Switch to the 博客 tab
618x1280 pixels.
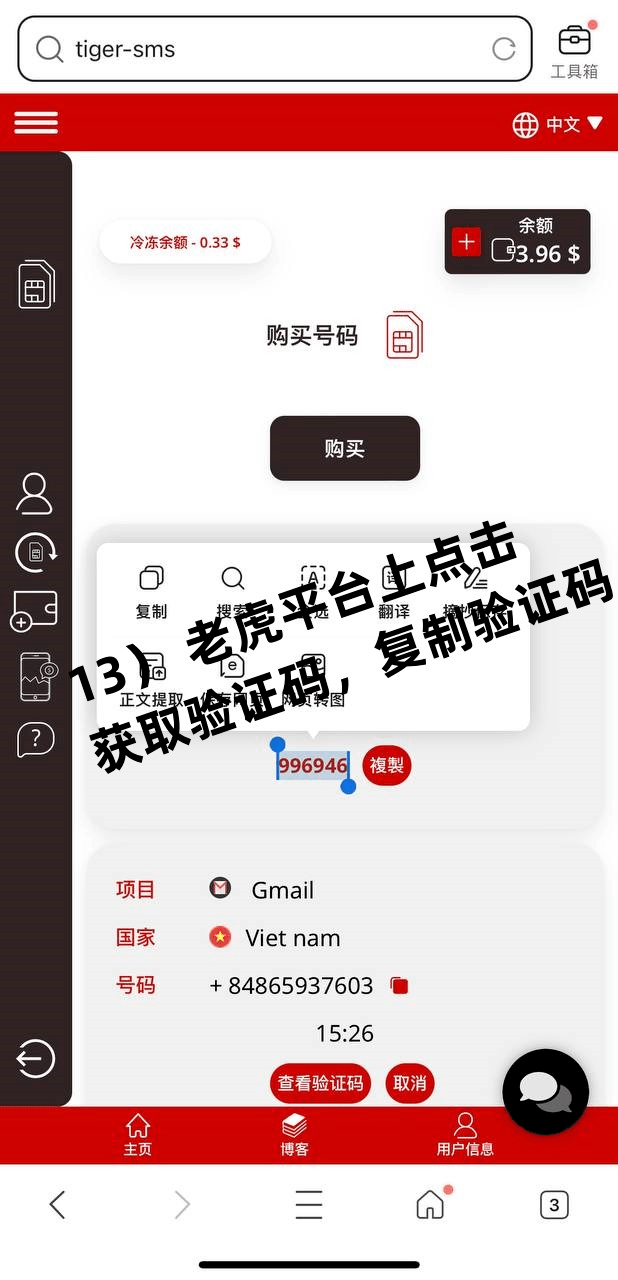pos(294,1135)
